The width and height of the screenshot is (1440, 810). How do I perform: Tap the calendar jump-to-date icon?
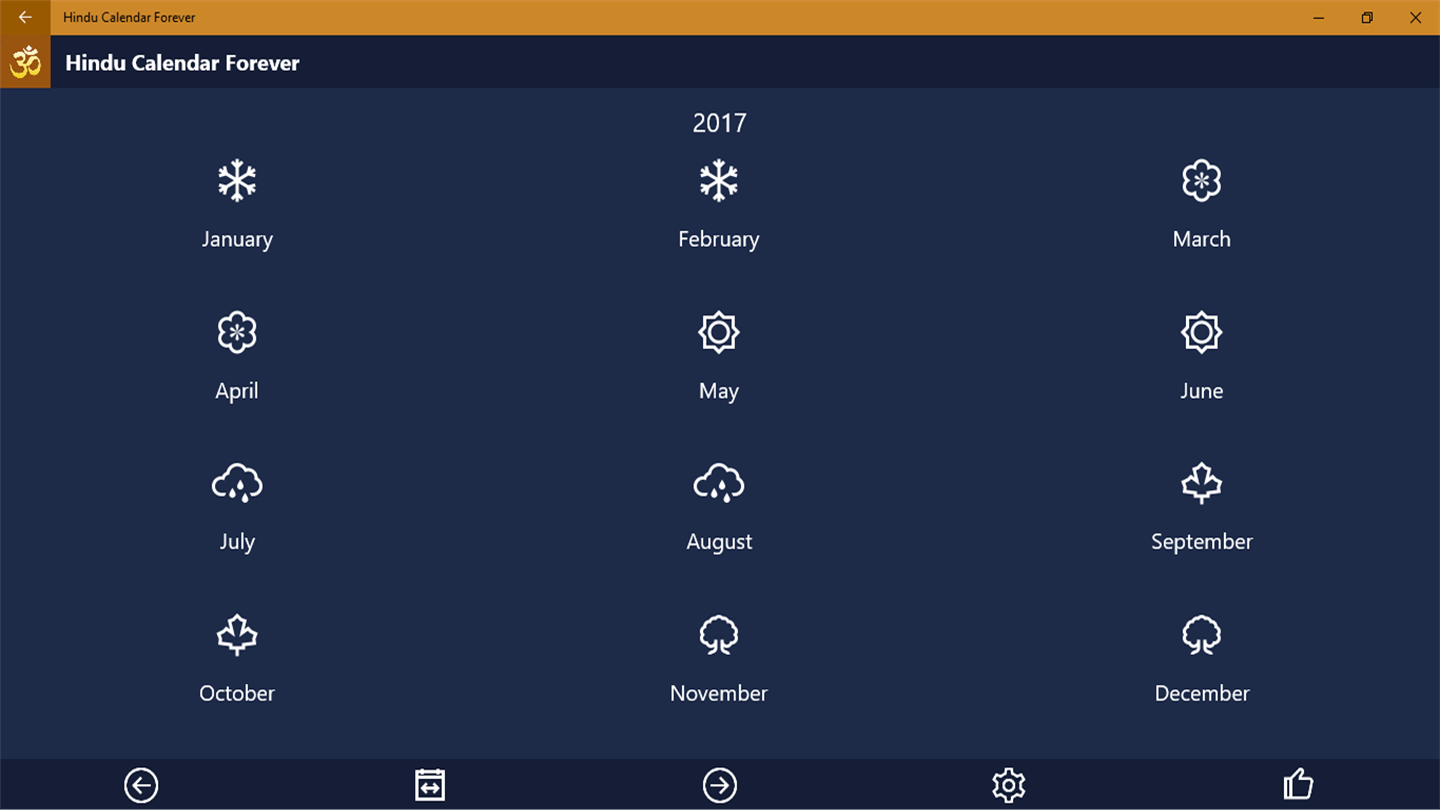pyautogui.click(x=430, y=785)
